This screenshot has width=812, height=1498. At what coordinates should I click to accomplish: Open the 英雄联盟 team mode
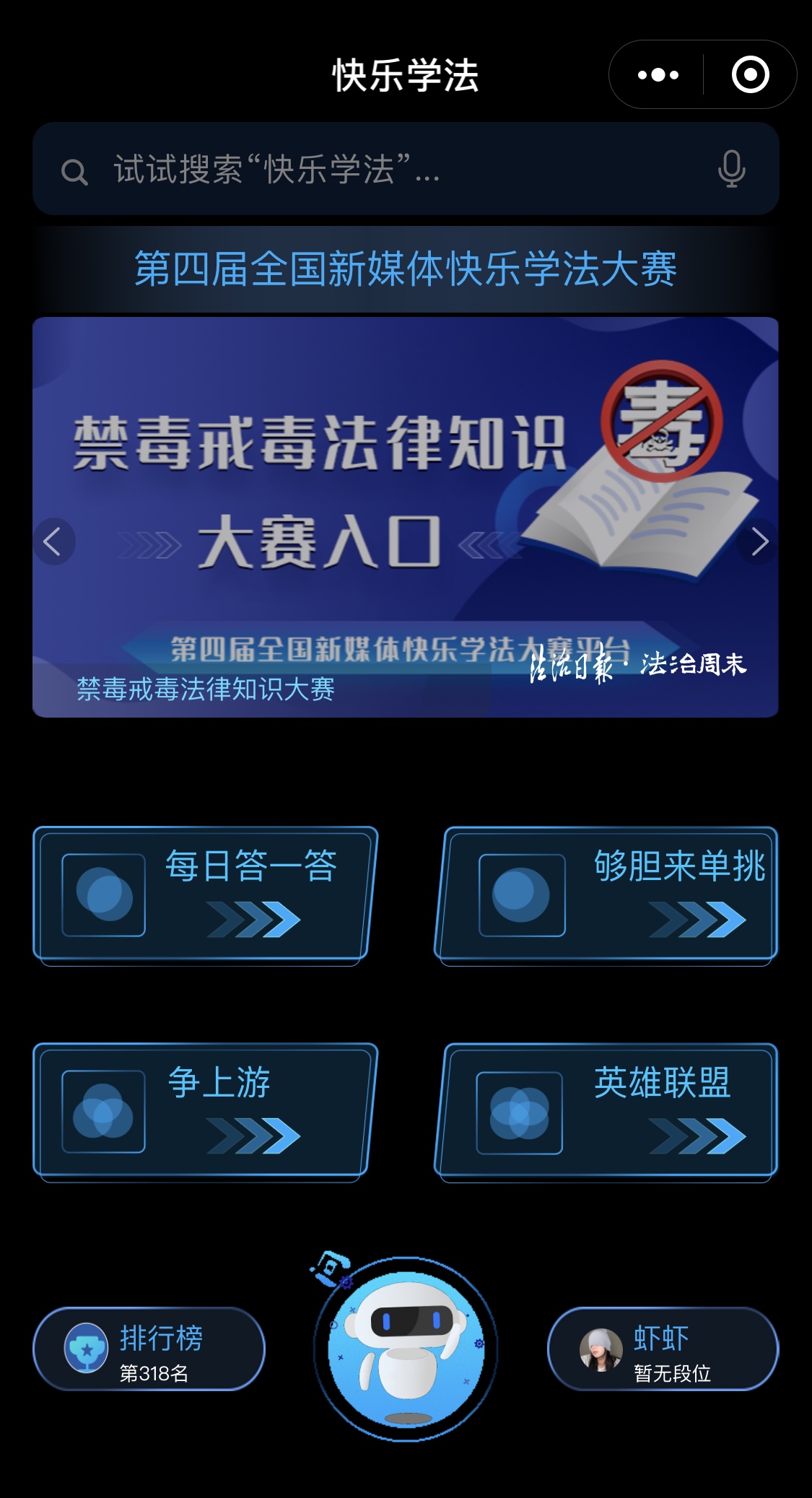pos(606,1110)
